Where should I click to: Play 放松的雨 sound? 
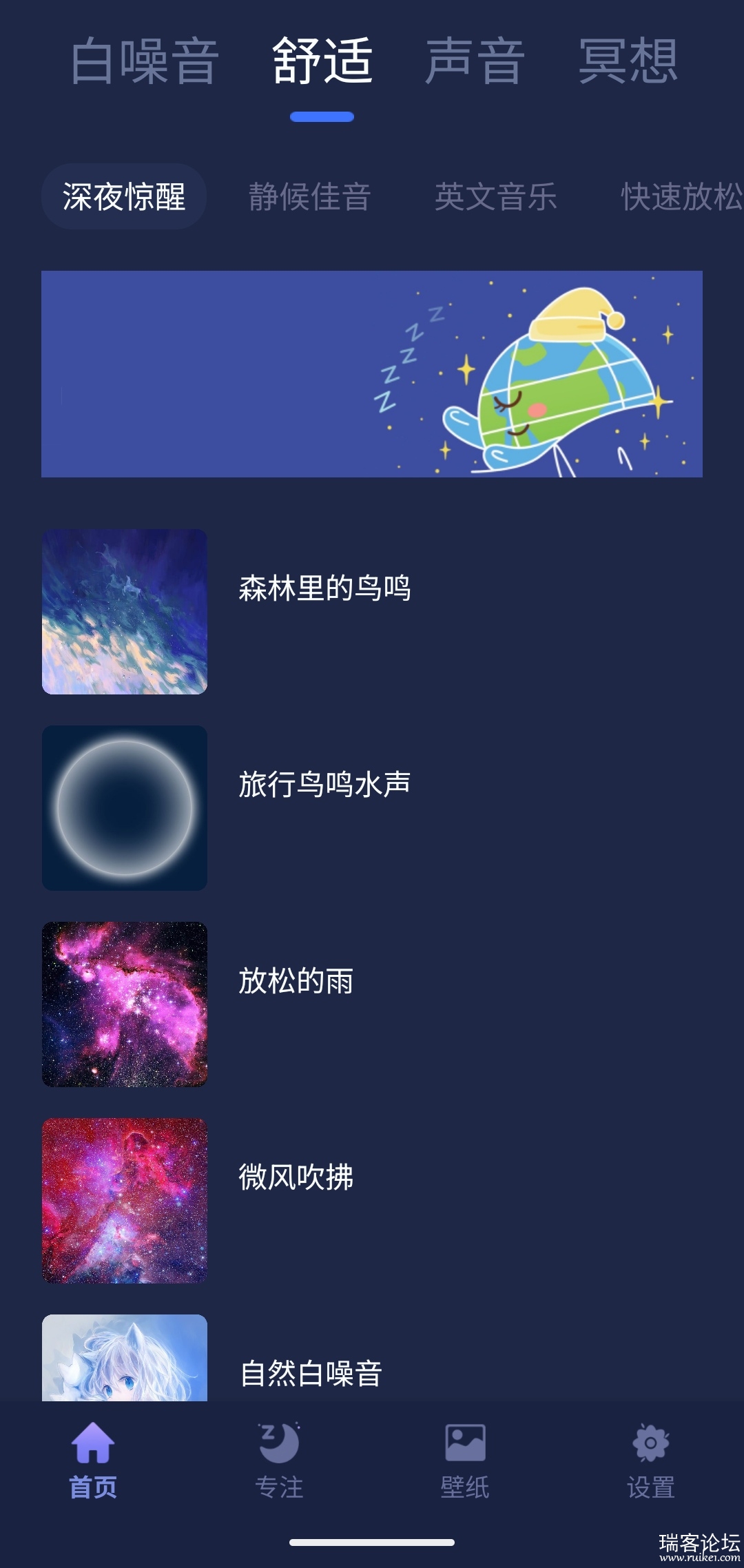[296, 982]
